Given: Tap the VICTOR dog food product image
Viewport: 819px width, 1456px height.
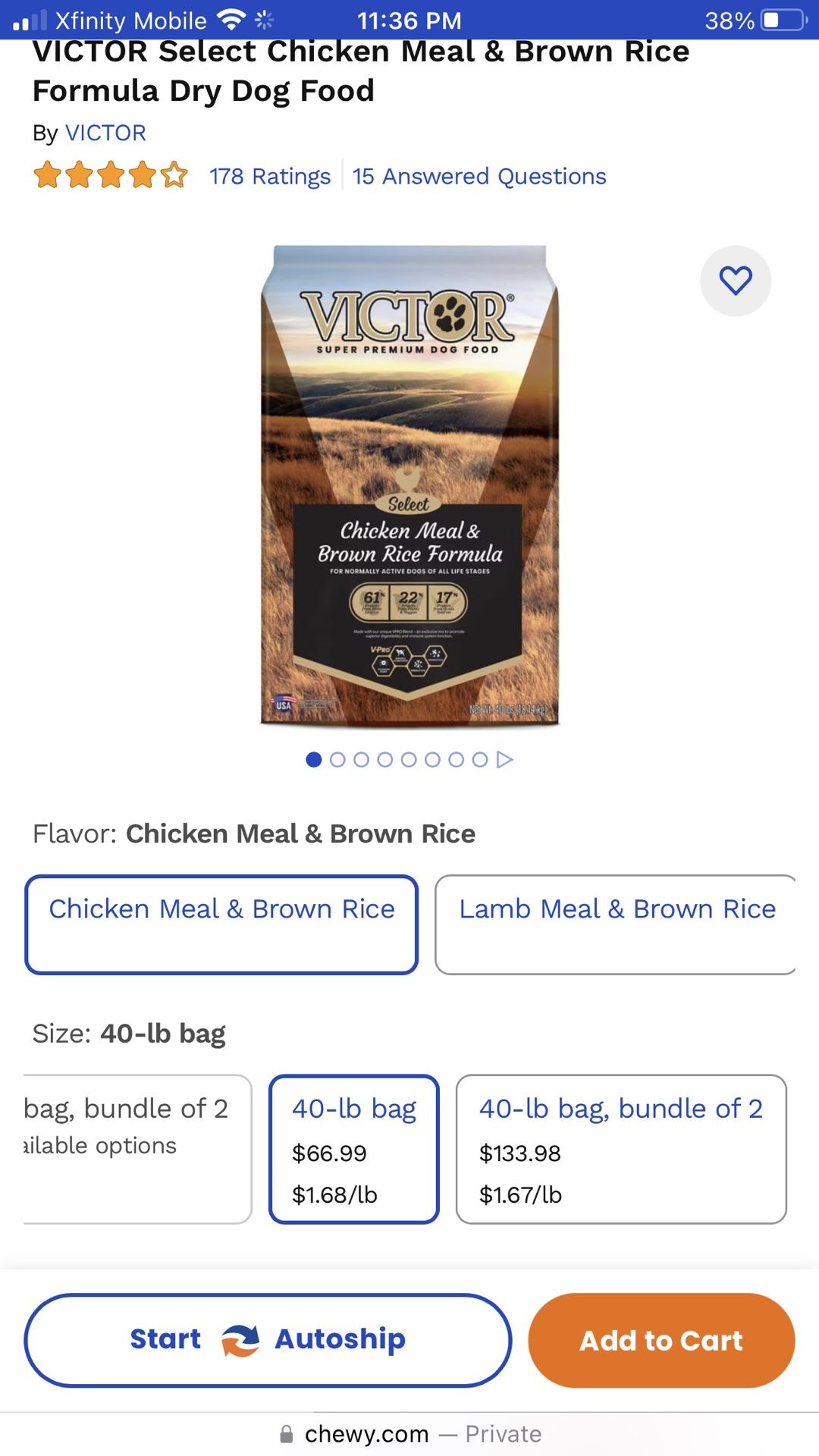Looking at the screenshot, I should pos(409,485).
